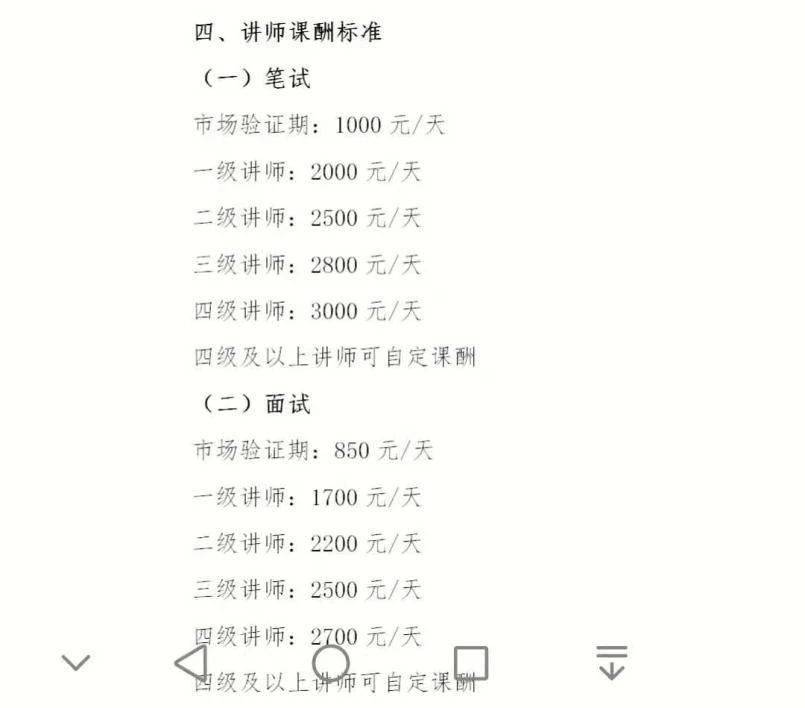
Task: Go back using the triangle button
Action: 191,662
